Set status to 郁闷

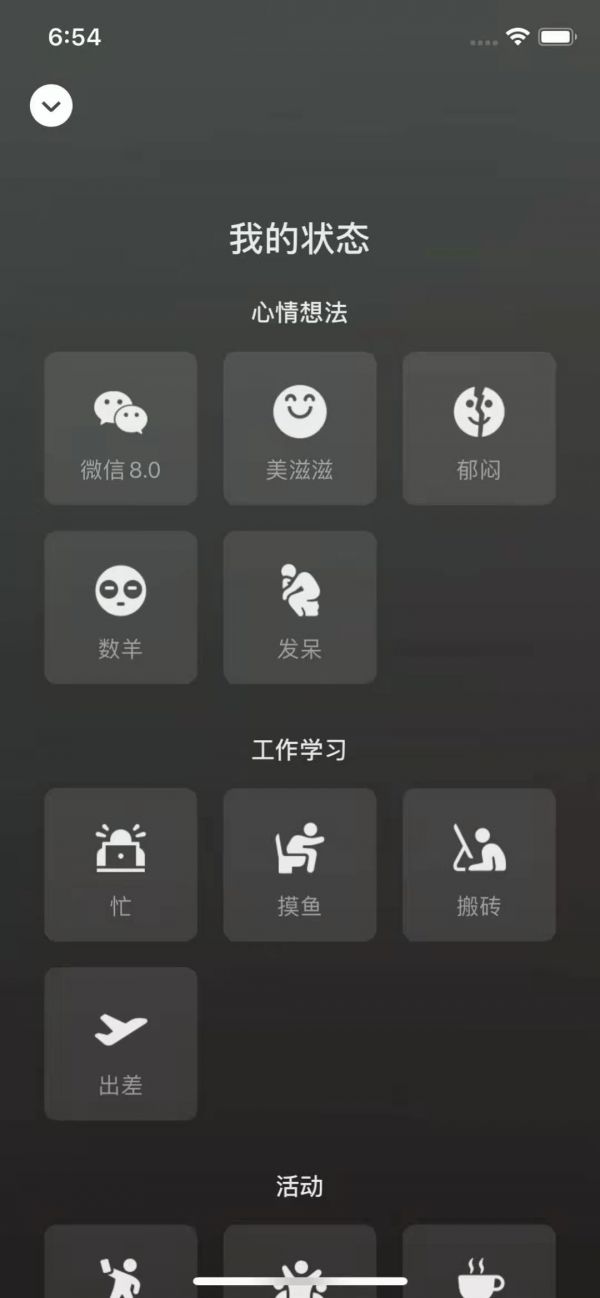[x=479, y=428]
